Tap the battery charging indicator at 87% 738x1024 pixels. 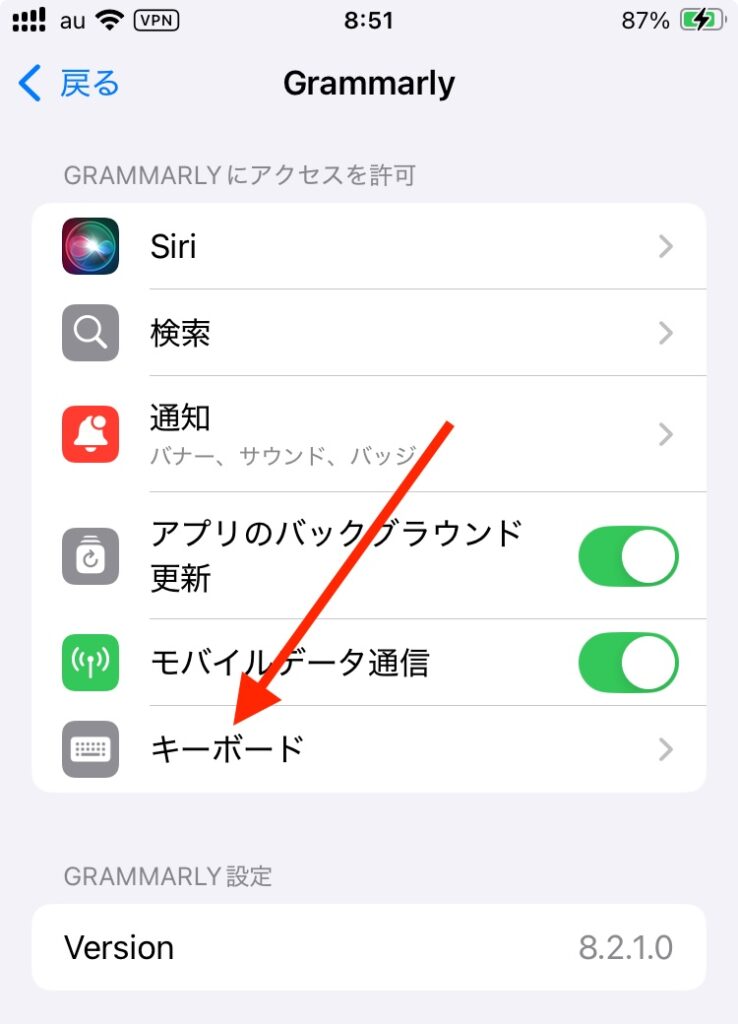[700, 18]
